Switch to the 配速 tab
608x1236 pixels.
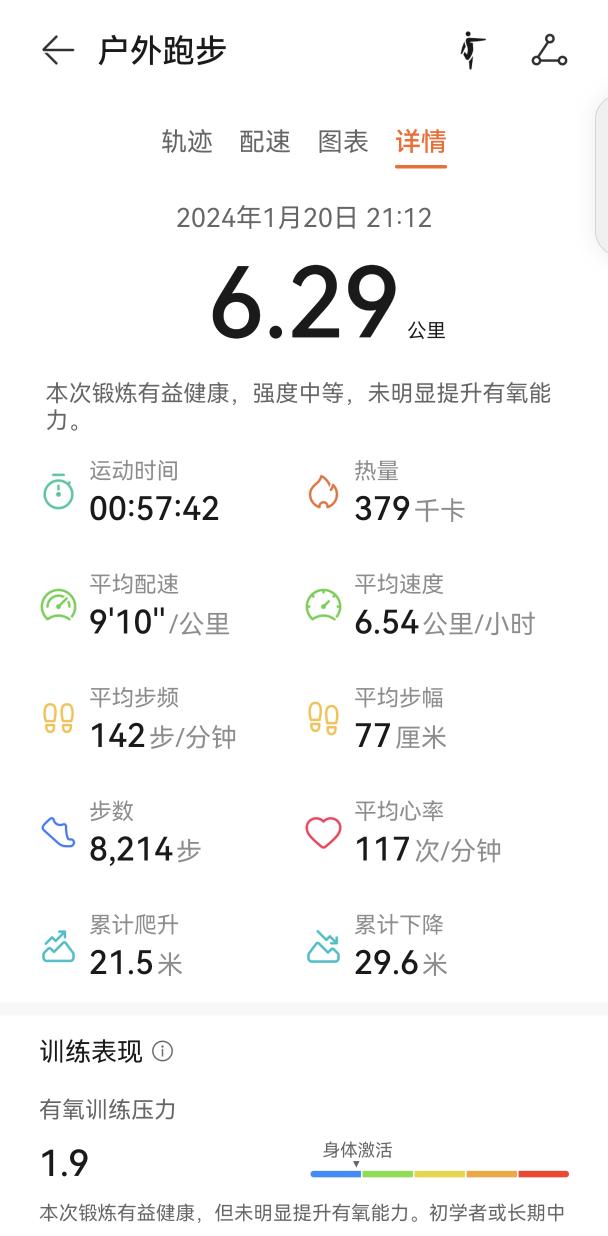[265, 141]
